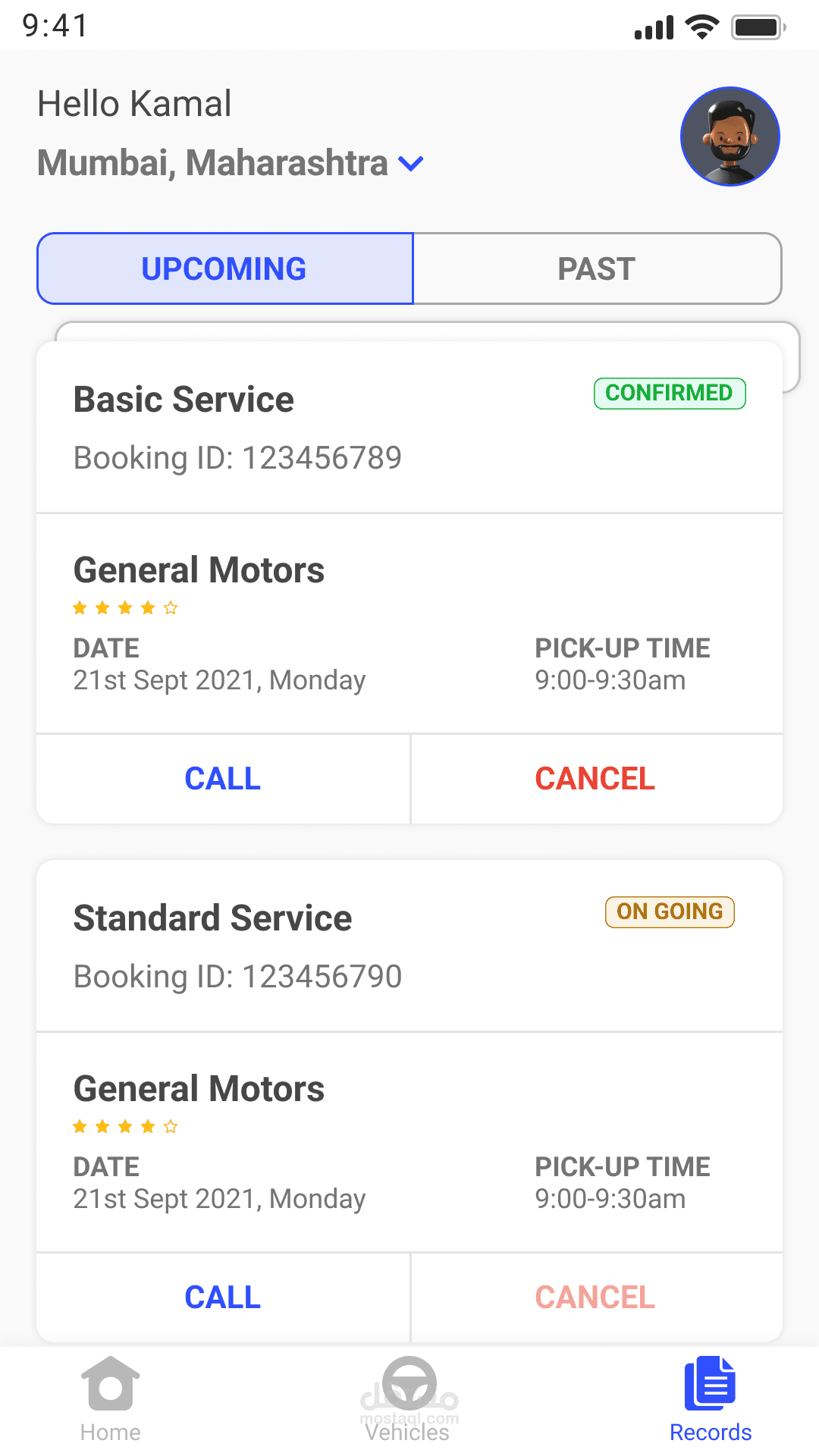Open Kamal's profile avatar
Image resolution: width=819 pixels, height=1456 pixels.
pos(730,136)
